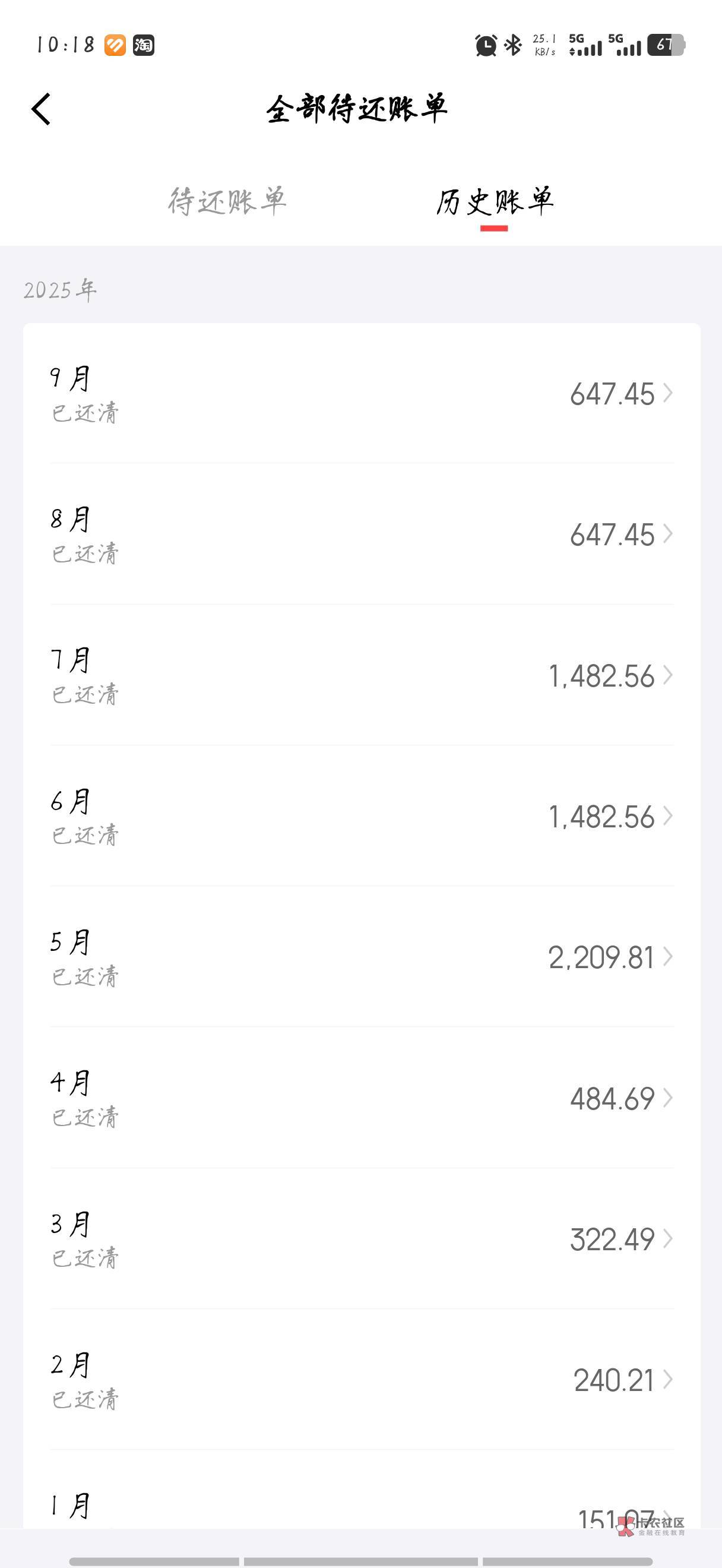
Task: Open the 2月 bill of 240.21
Action: pos(362,1379)
